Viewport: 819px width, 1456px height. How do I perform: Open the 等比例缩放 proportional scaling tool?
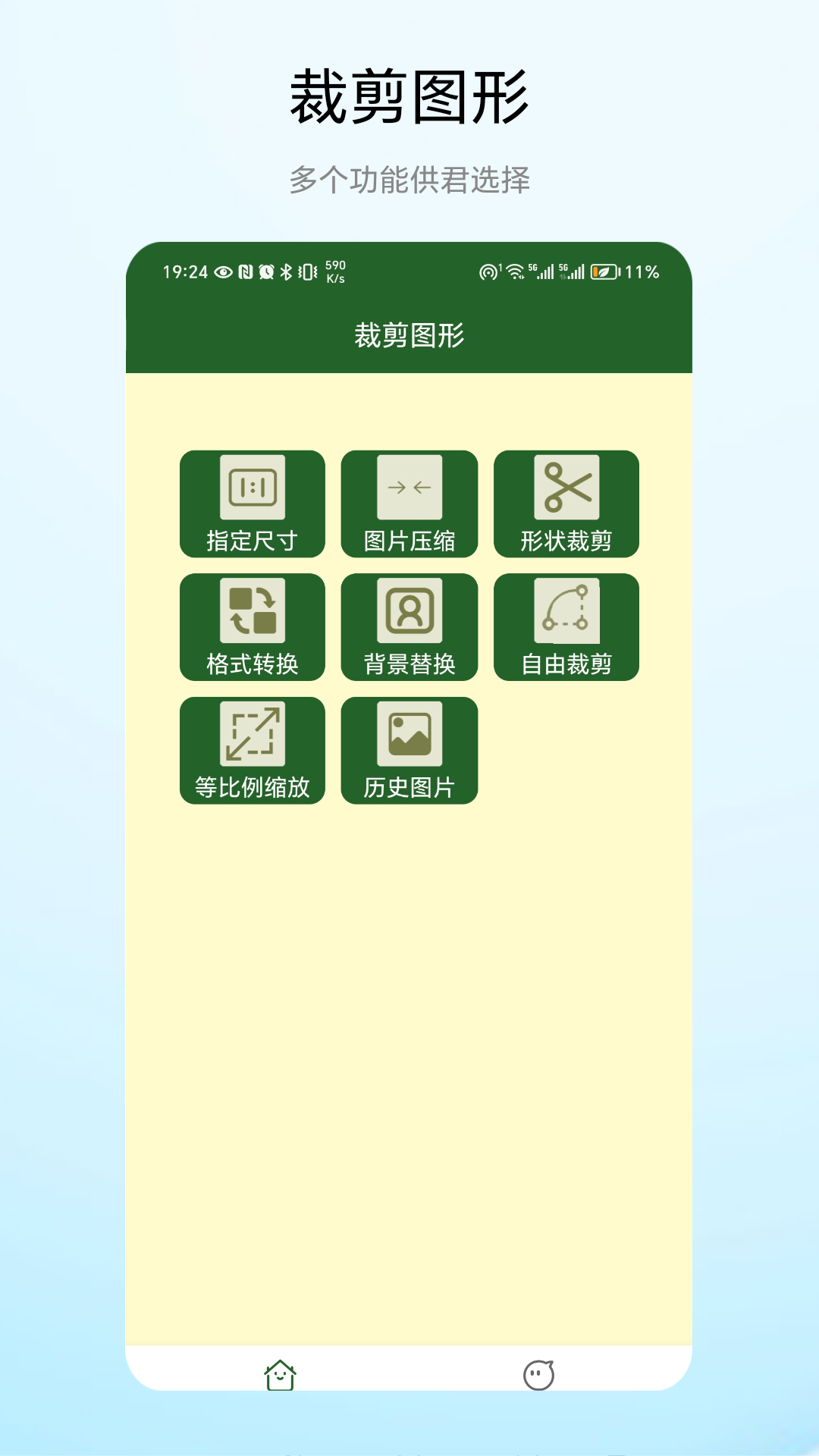[x=251, y=750]
